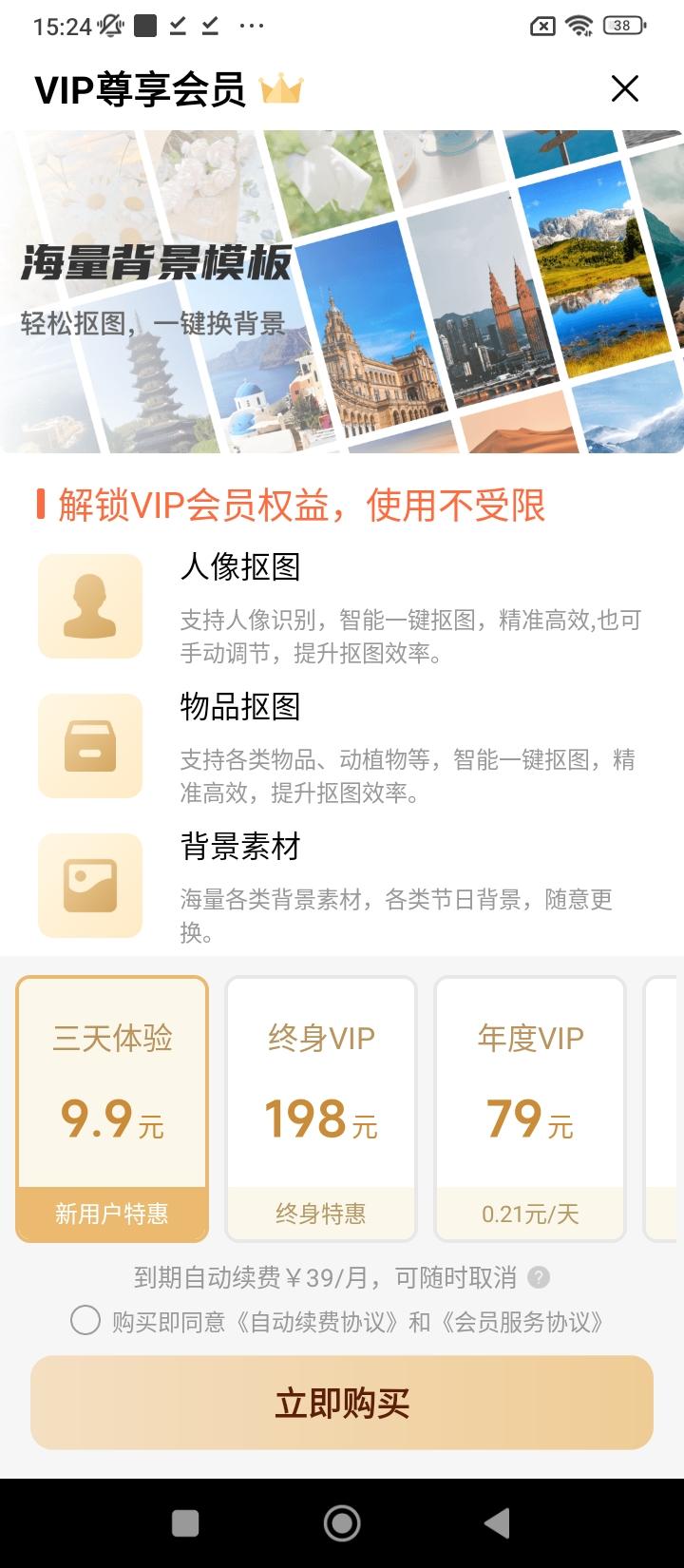Close the VIP membership page
This screenshot has width=684, height=1568.
point(624,89)
